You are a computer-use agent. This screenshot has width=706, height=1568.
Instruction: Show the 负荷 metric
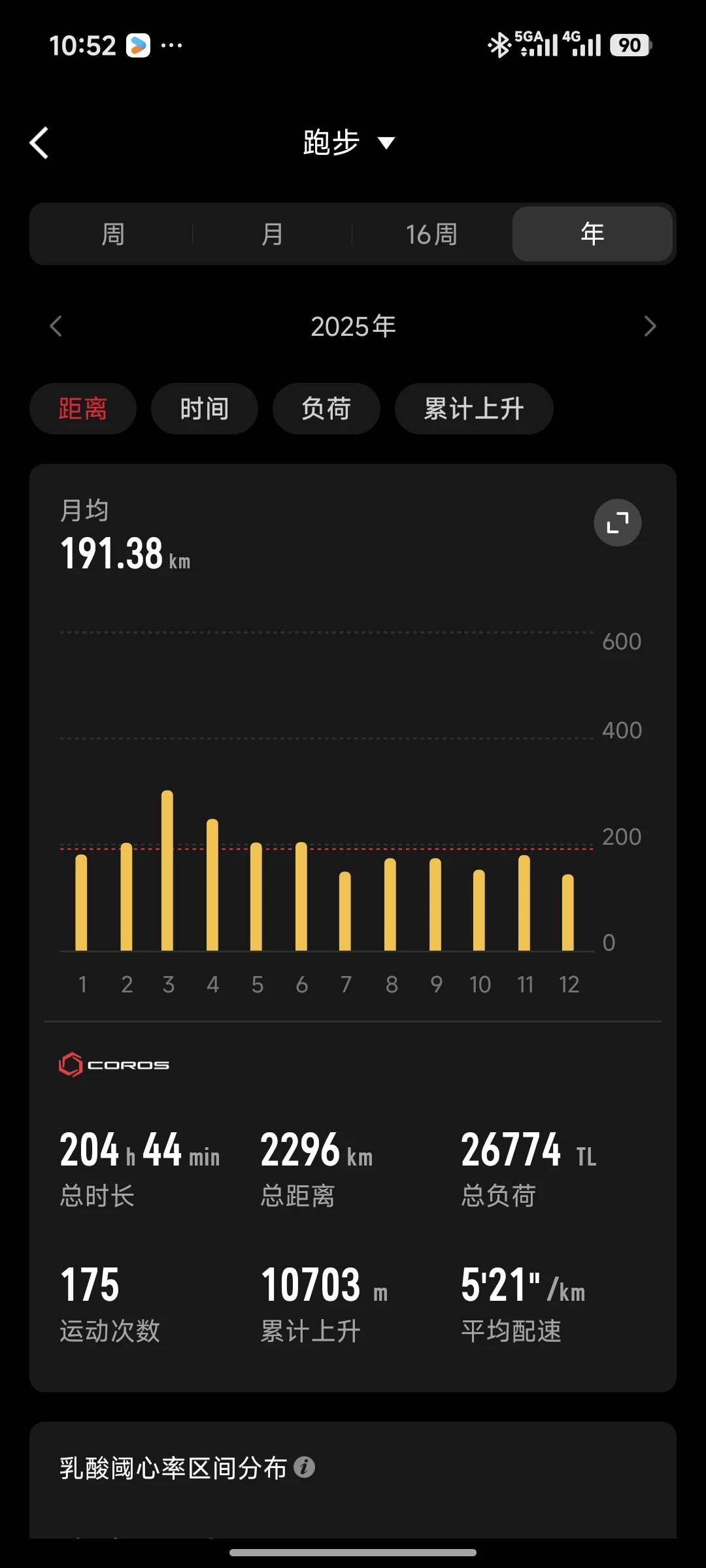[x=326, y=409]
